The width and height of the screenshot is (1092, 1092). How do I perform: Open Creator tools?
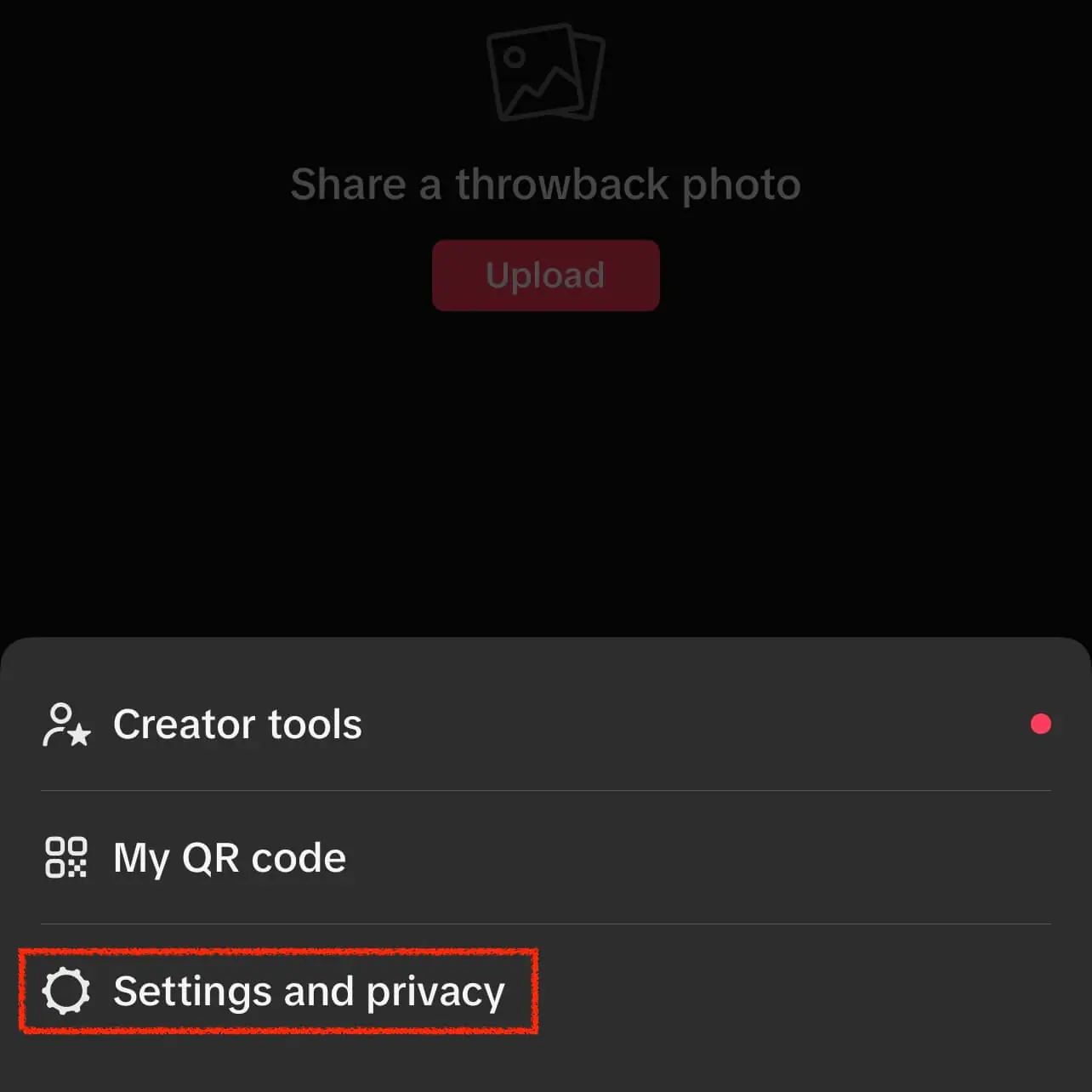[x=237, y=725]
